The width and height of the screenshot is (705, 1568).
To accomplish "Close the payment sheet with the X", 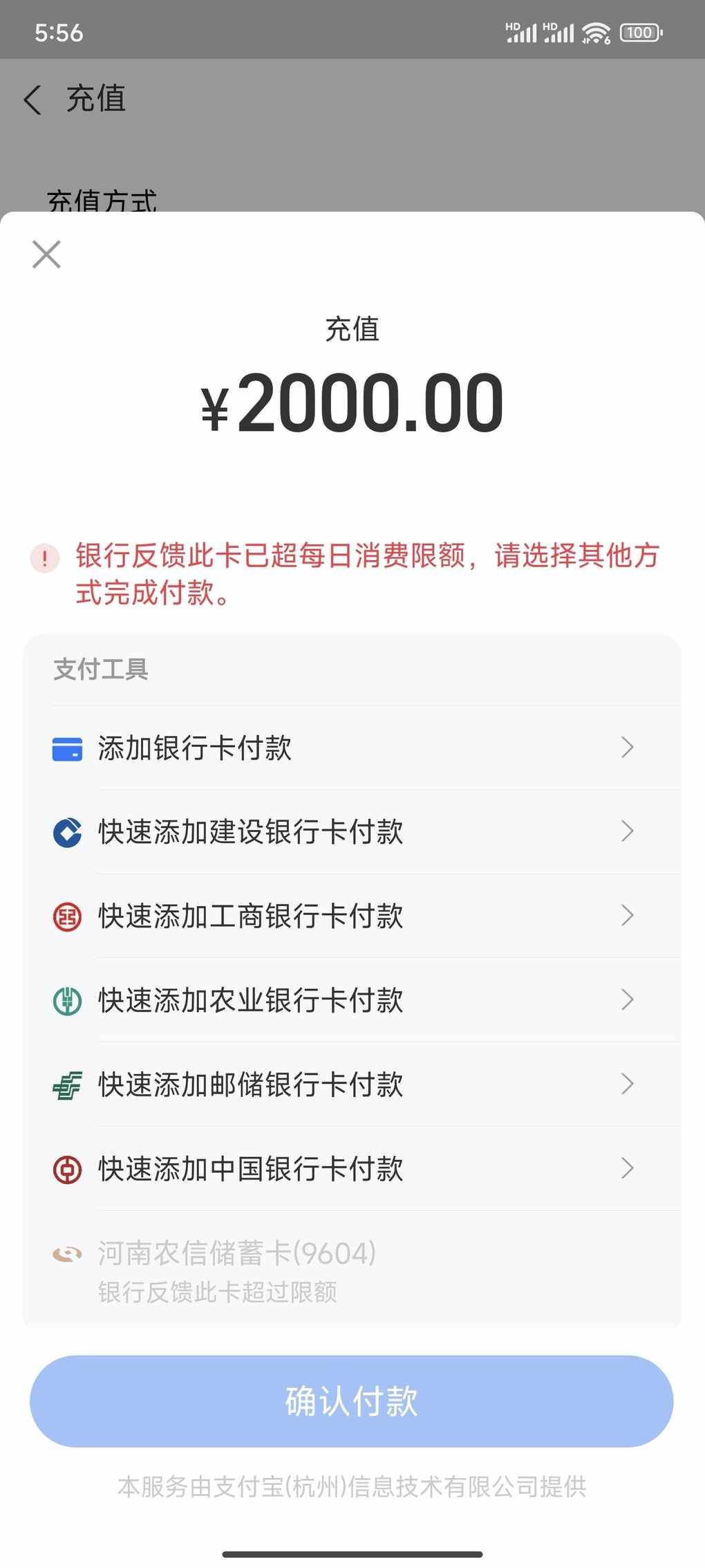I will coord(46,255).
